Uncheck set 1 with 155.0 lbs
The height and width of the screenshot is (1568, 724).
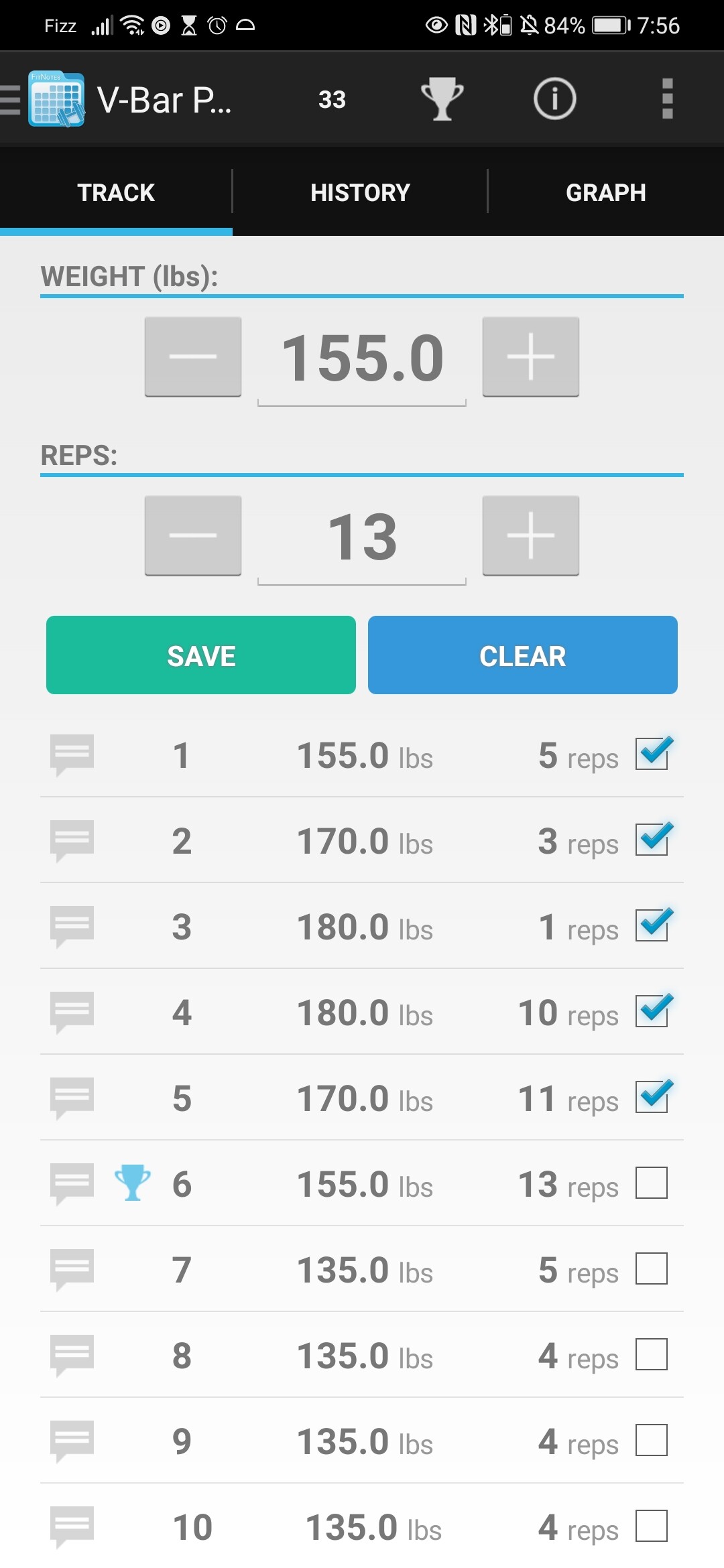coord(652,754)
